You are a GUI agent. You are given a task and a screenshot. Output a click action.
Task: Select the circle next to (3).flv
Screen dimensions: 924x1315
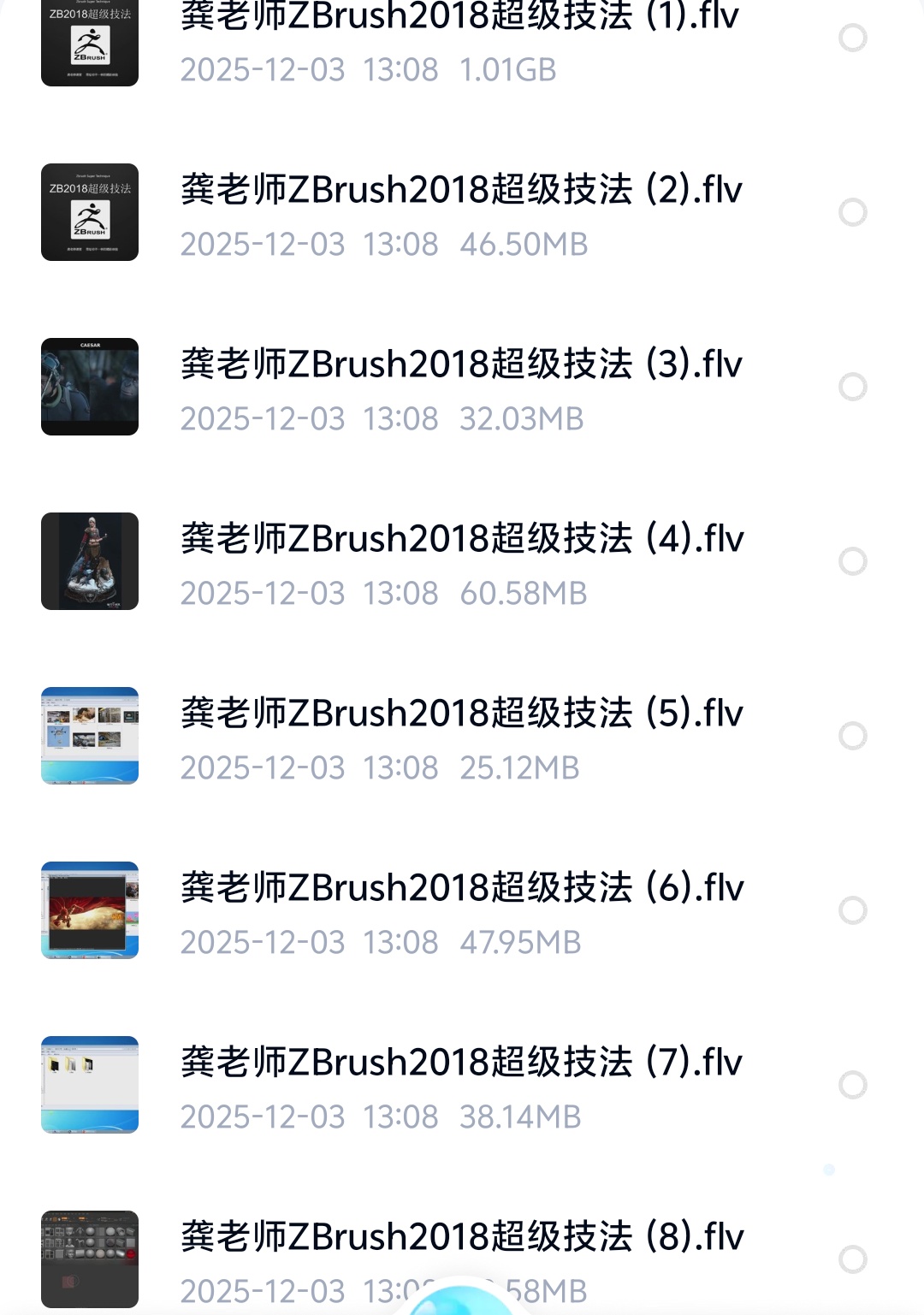853,387
